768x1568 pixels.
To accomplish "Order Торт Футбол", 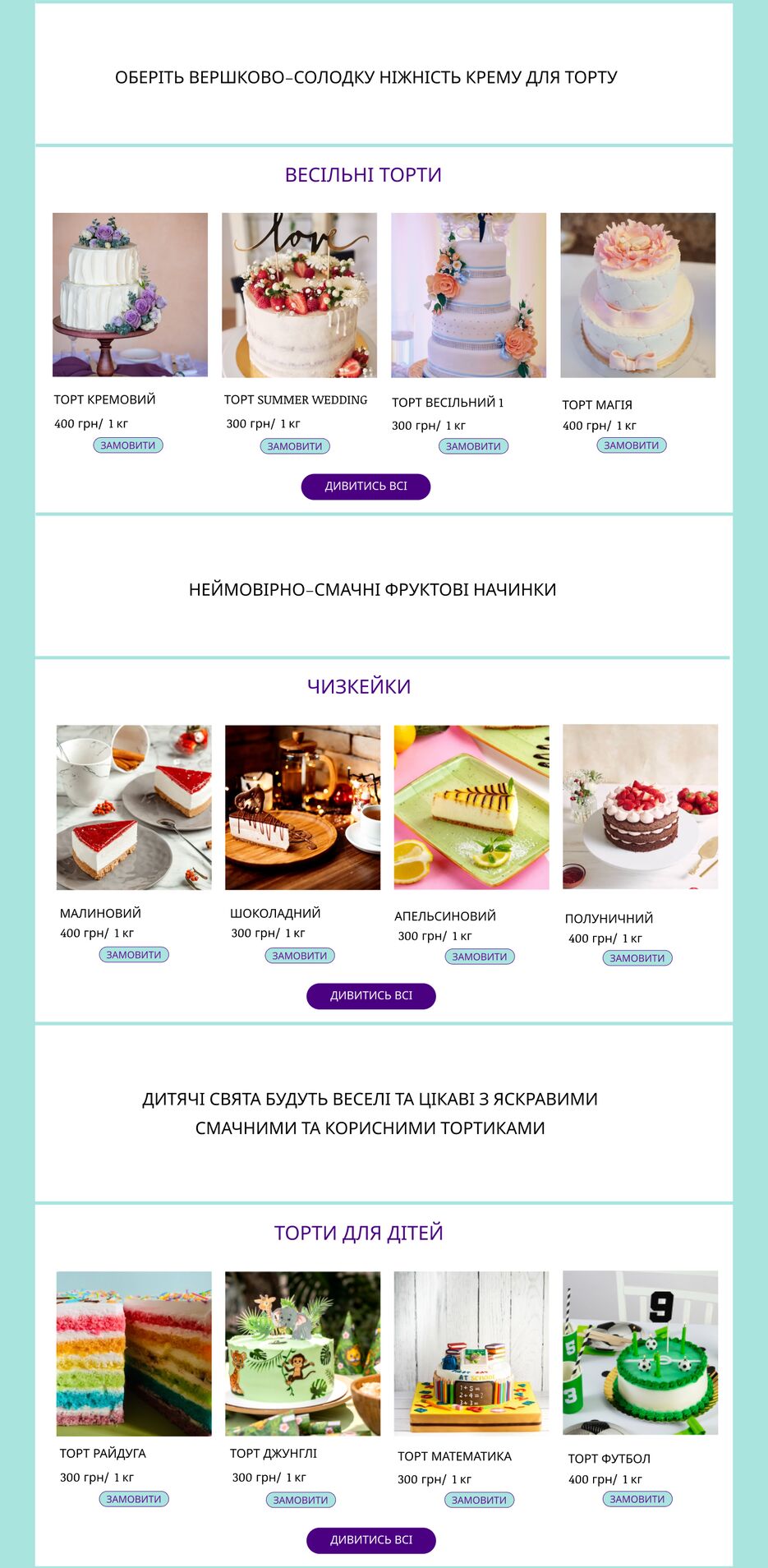I will coord(637,1499).
